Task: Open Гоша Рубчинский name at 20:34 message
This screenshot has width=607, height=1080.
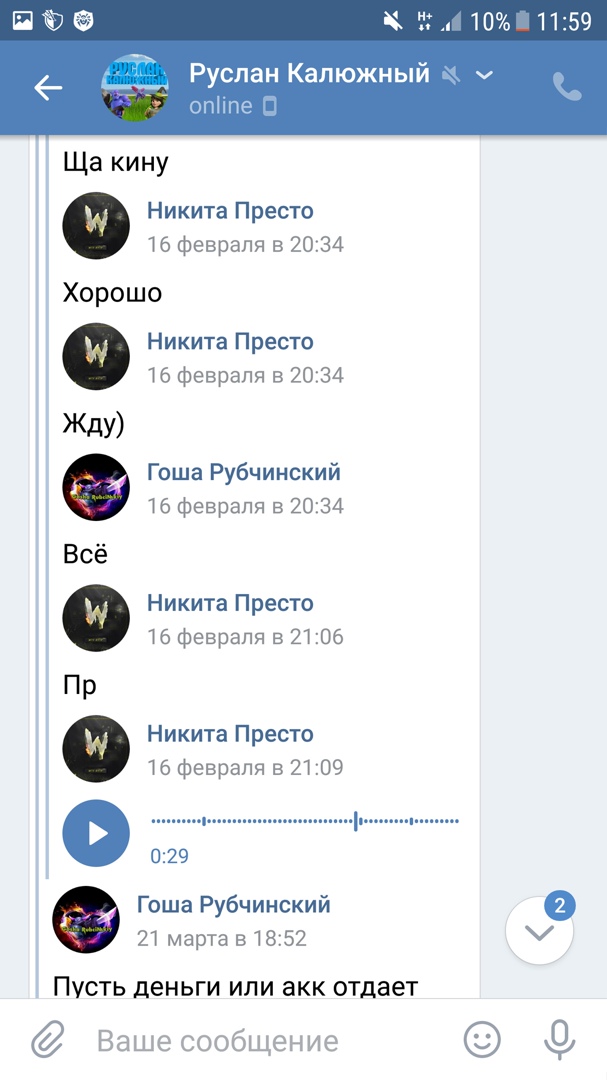Action: click(244, 472)
